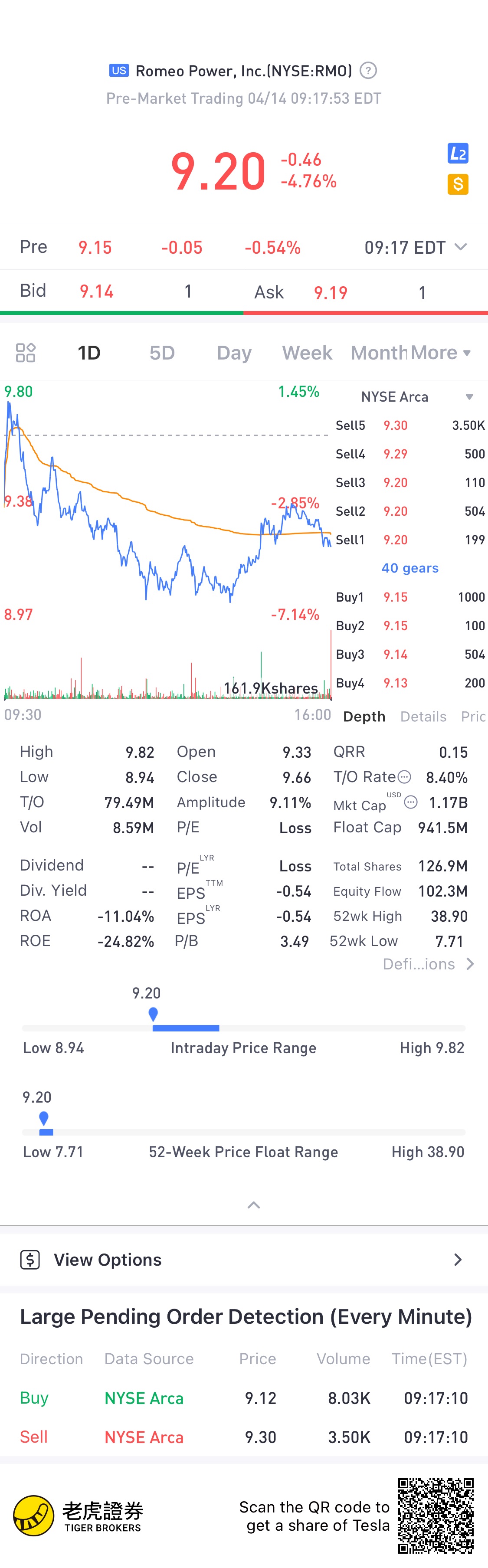Switch chart to the 1D tab
Image resolution: width=488 pixels, height=1568 pixels.
pos(89,353)
